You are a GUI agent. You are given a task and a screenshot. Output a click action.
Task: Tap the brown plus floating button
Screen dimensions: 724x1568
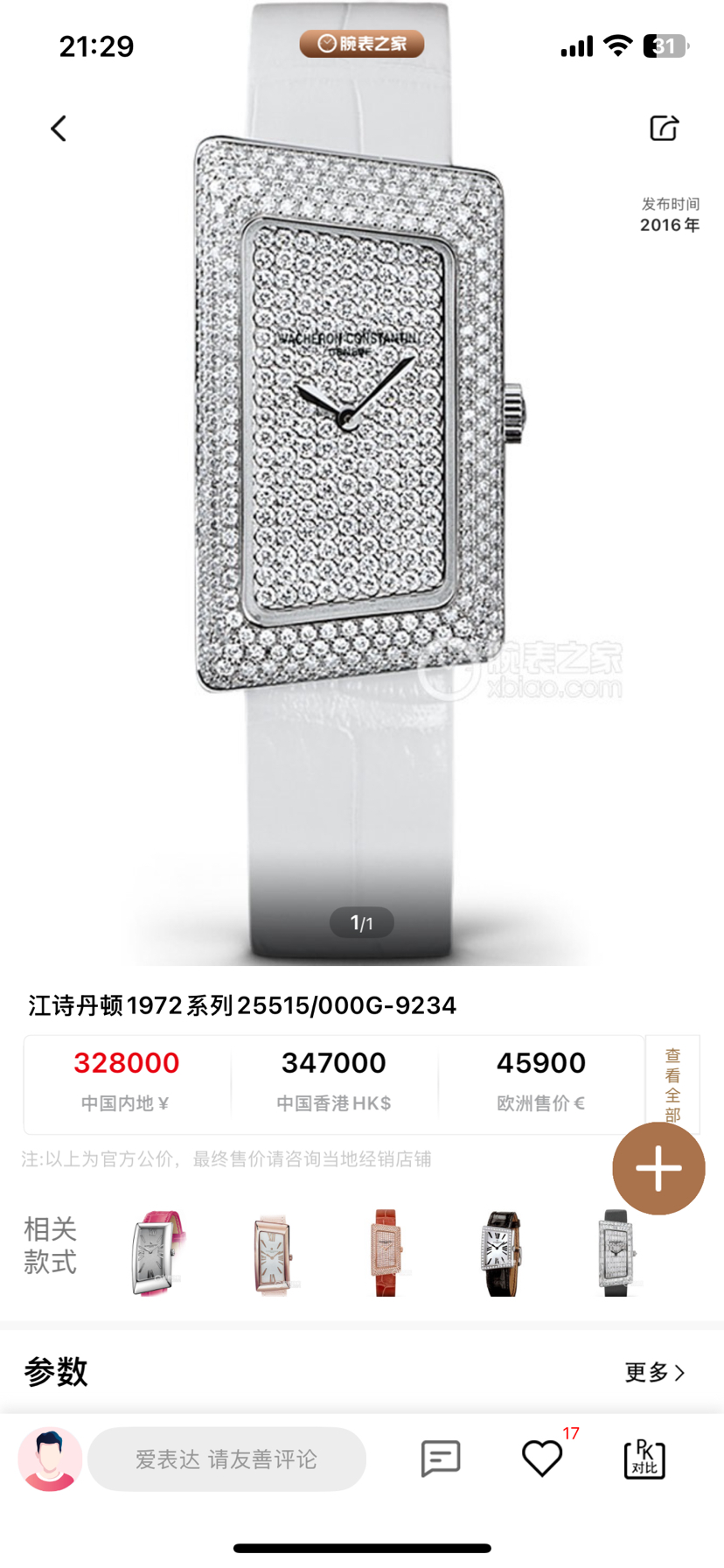tap(658, 1168)
